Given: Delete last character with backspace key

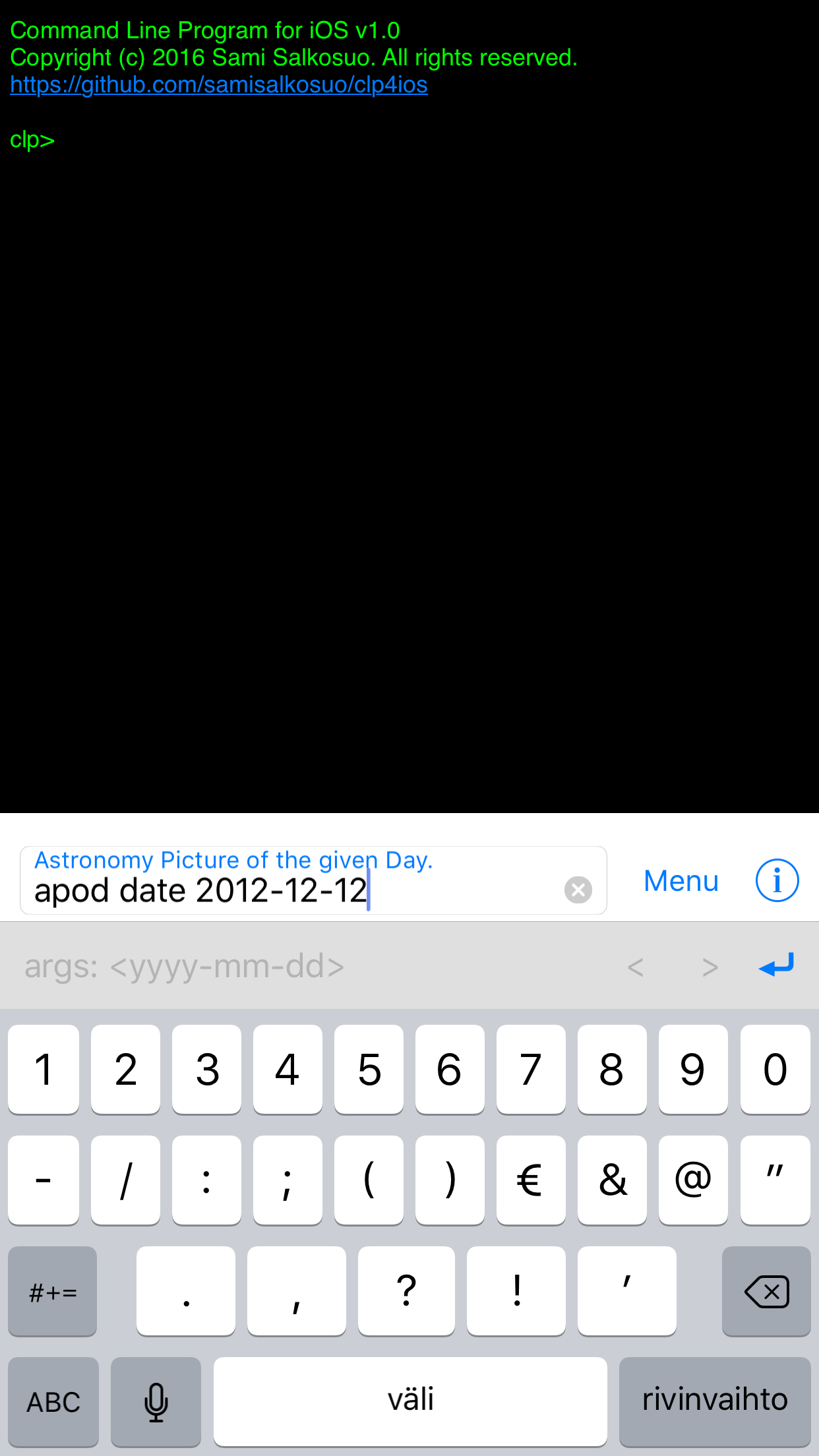Looking at the screenshot, I should [766, 1290].
